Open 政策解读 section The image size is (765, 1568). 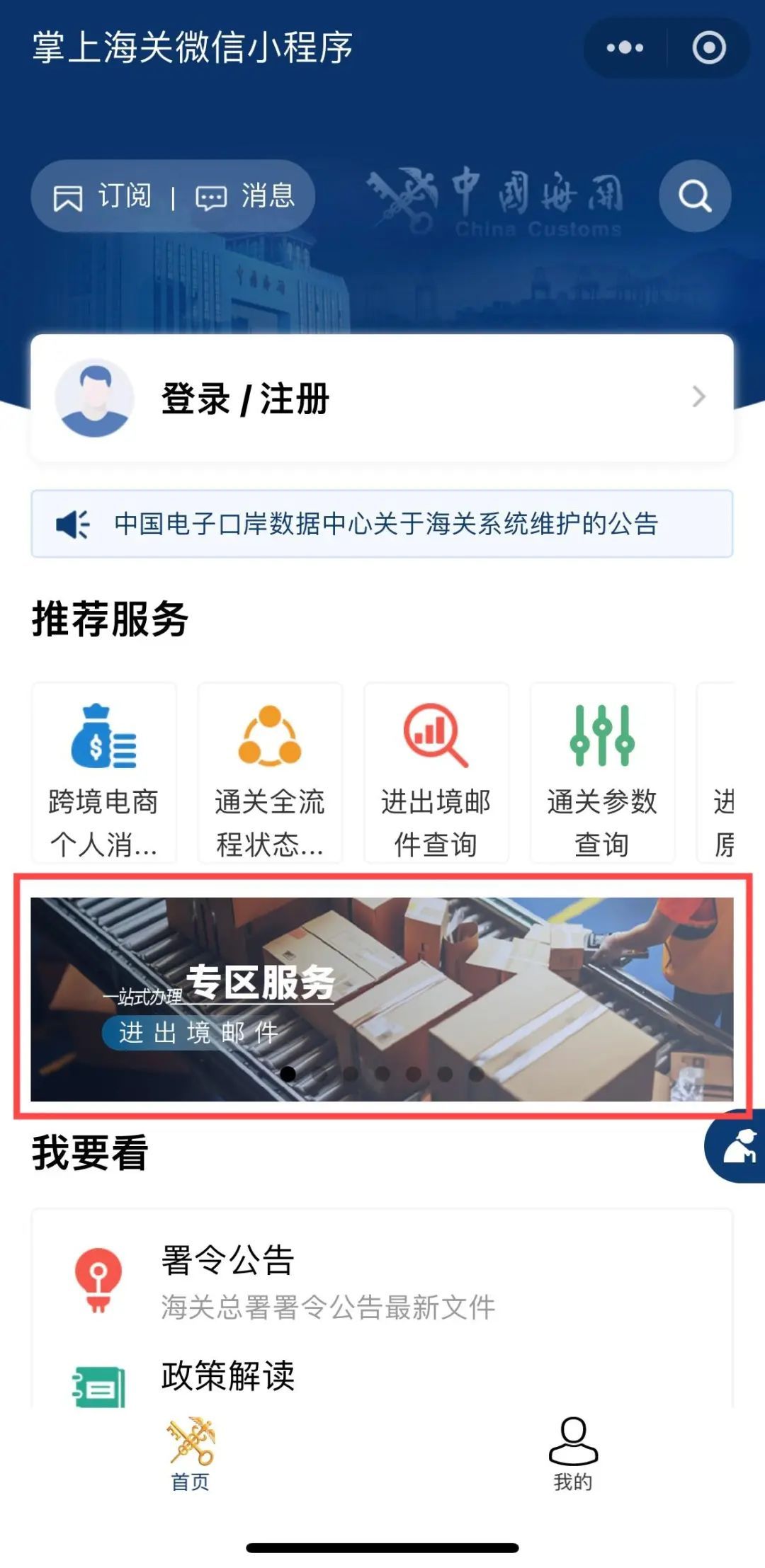382,1378
